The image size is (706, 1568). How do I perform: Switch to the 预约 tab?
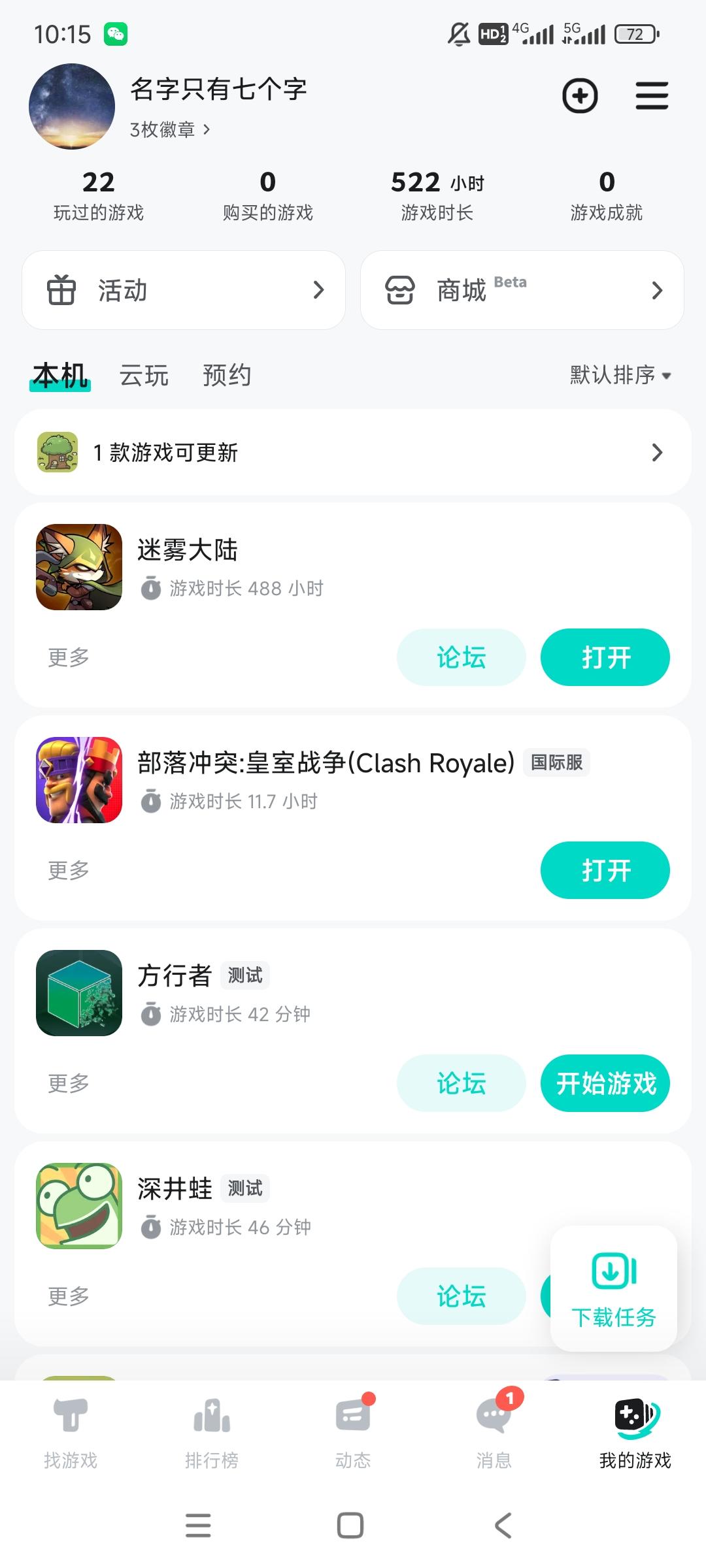point(227,376)
